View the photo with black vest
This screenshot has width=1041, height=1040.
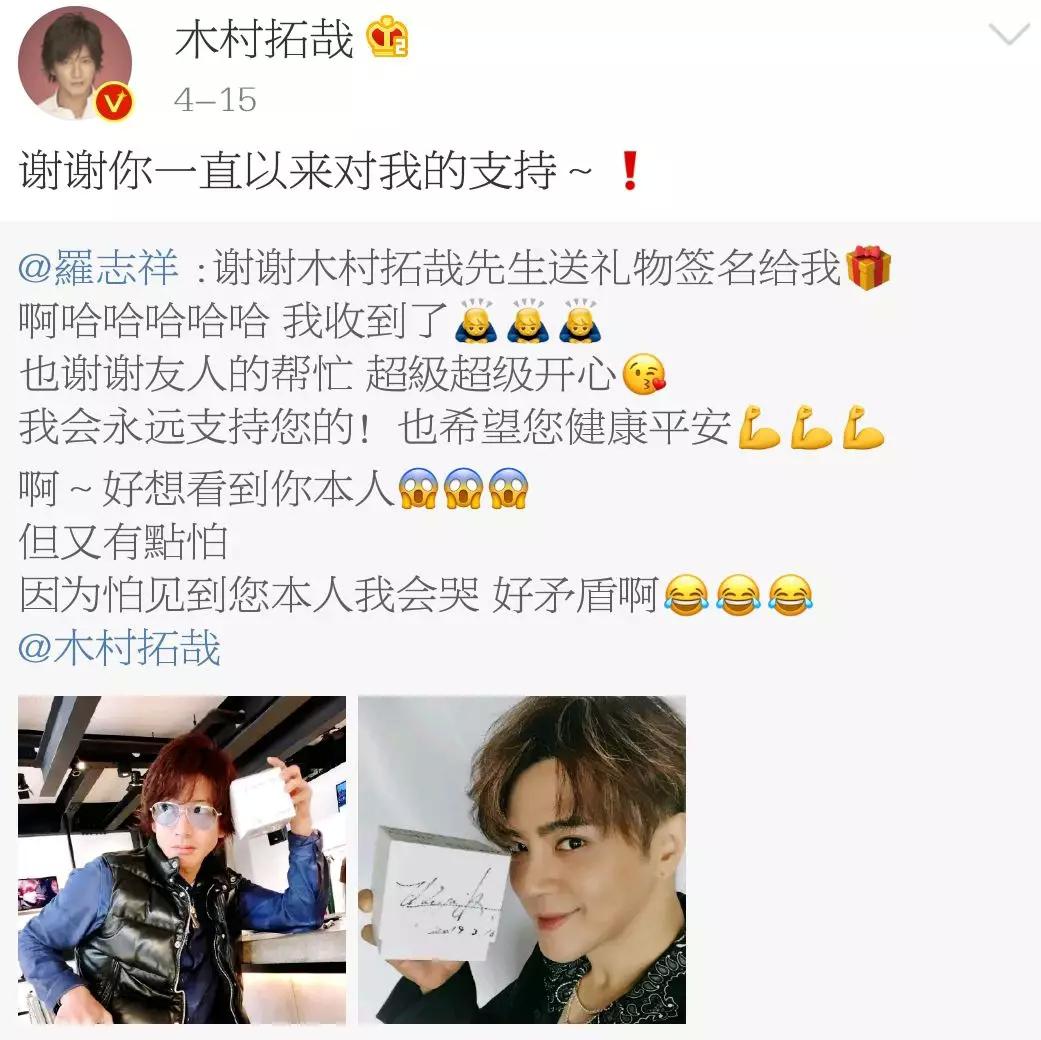pyautogui.click(x=182, y=859)
